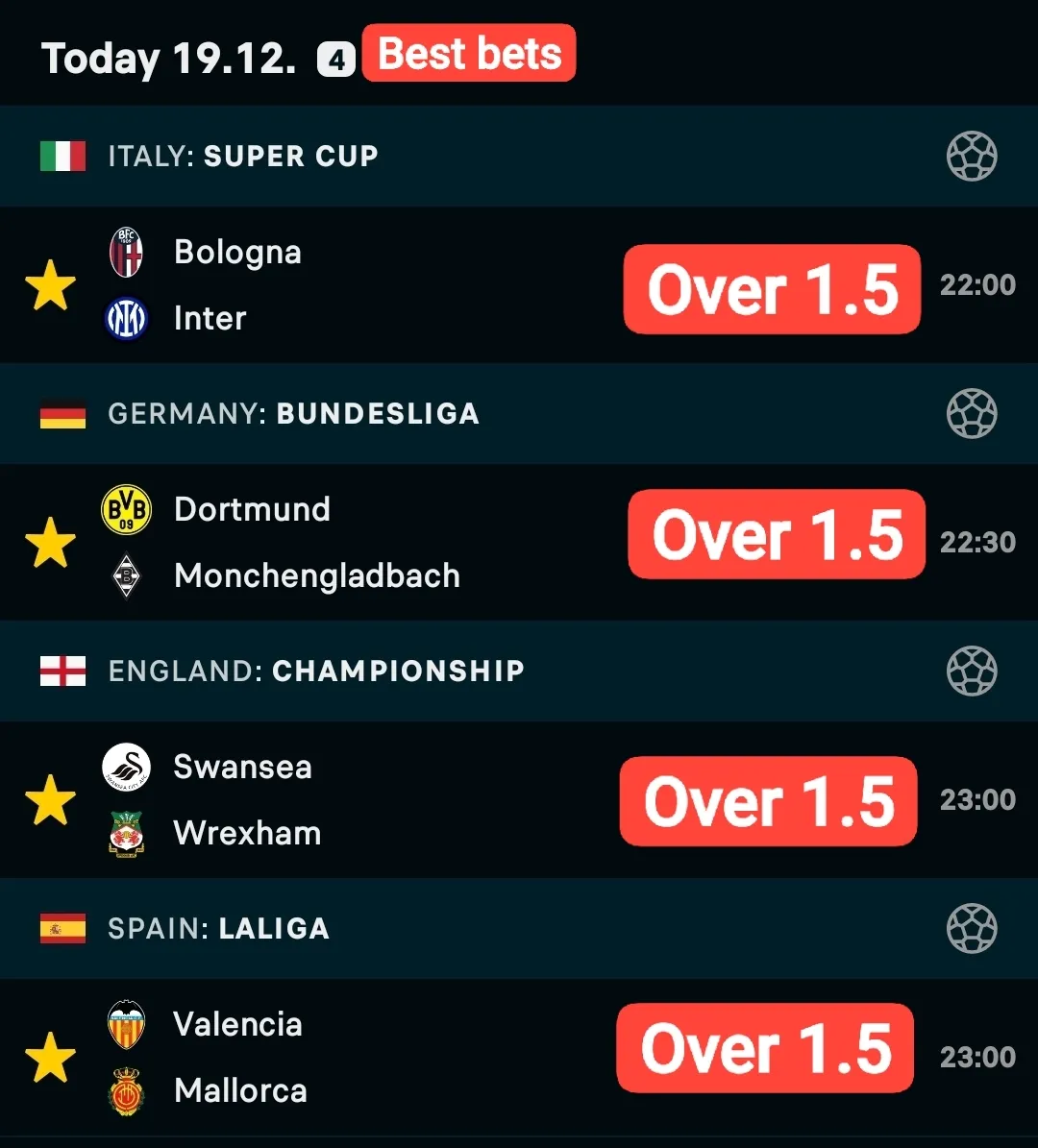
Task: Unstar the Dortmund vs Monchengladbach match
Action: (x=50, y=543)
